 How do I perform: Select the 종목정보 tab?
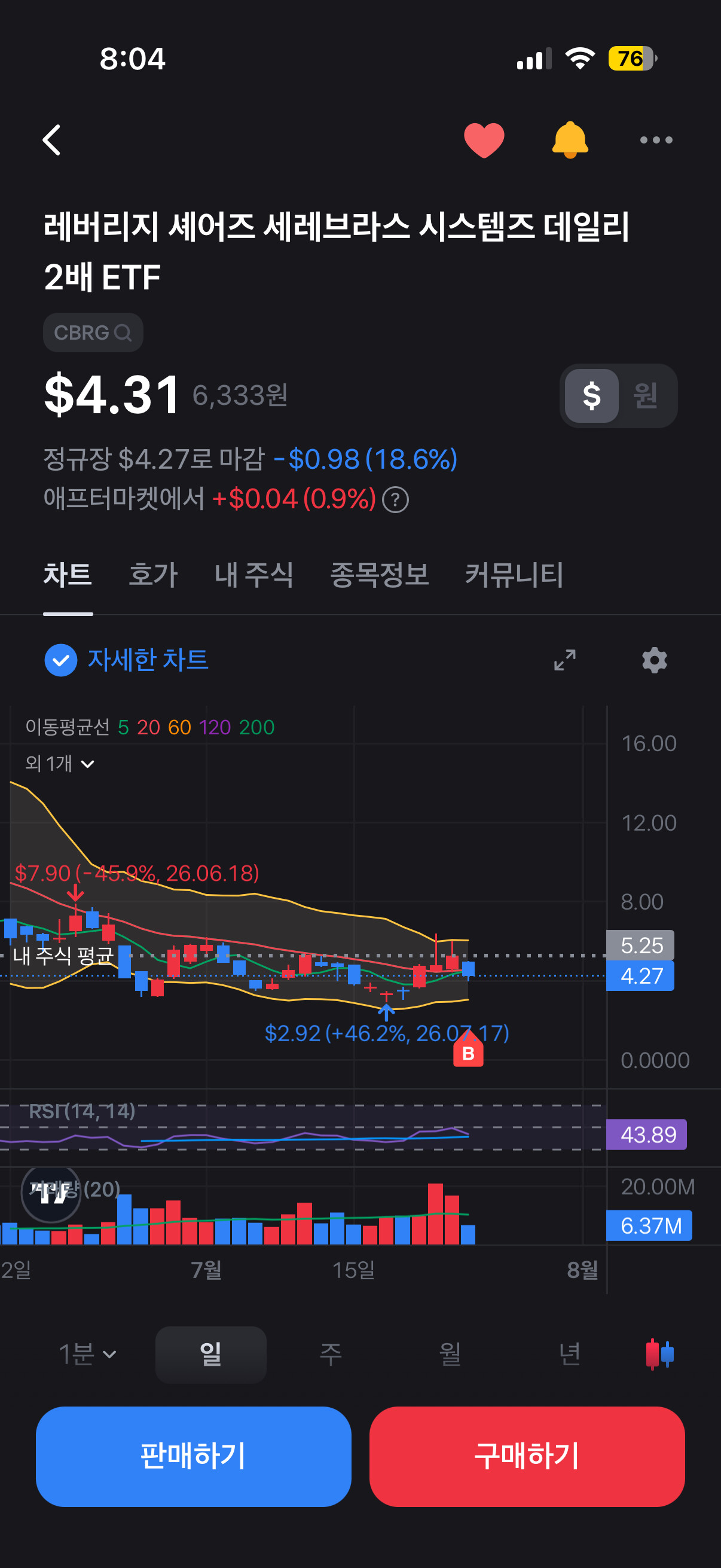click(x=379, y=575)
